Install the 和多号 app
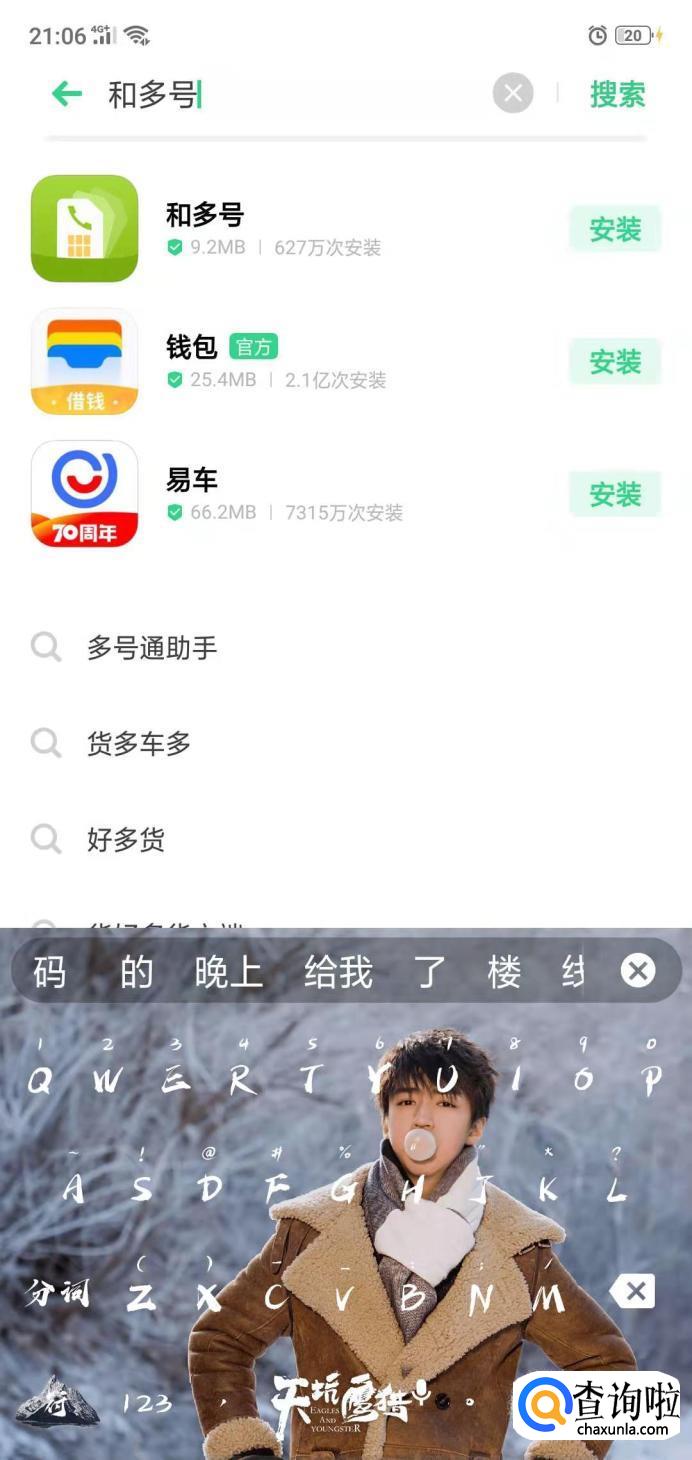Screen dimensions: 692x1460 (x=614, y=229)
